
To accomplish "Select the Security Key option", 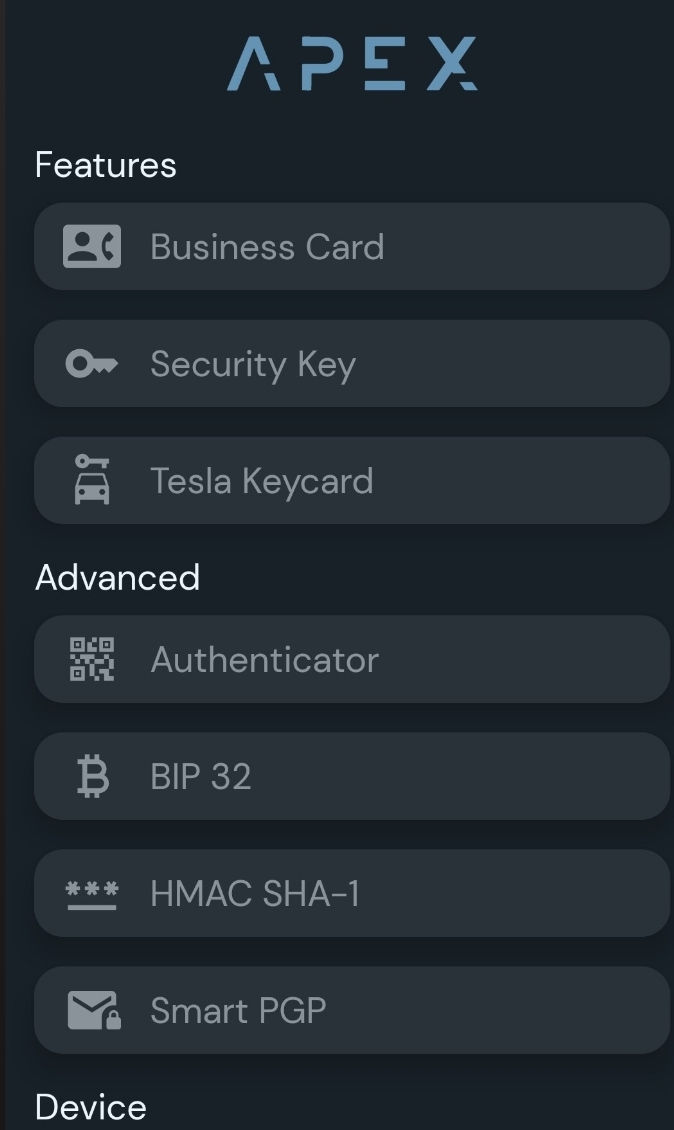I will [x=352, y=363].
